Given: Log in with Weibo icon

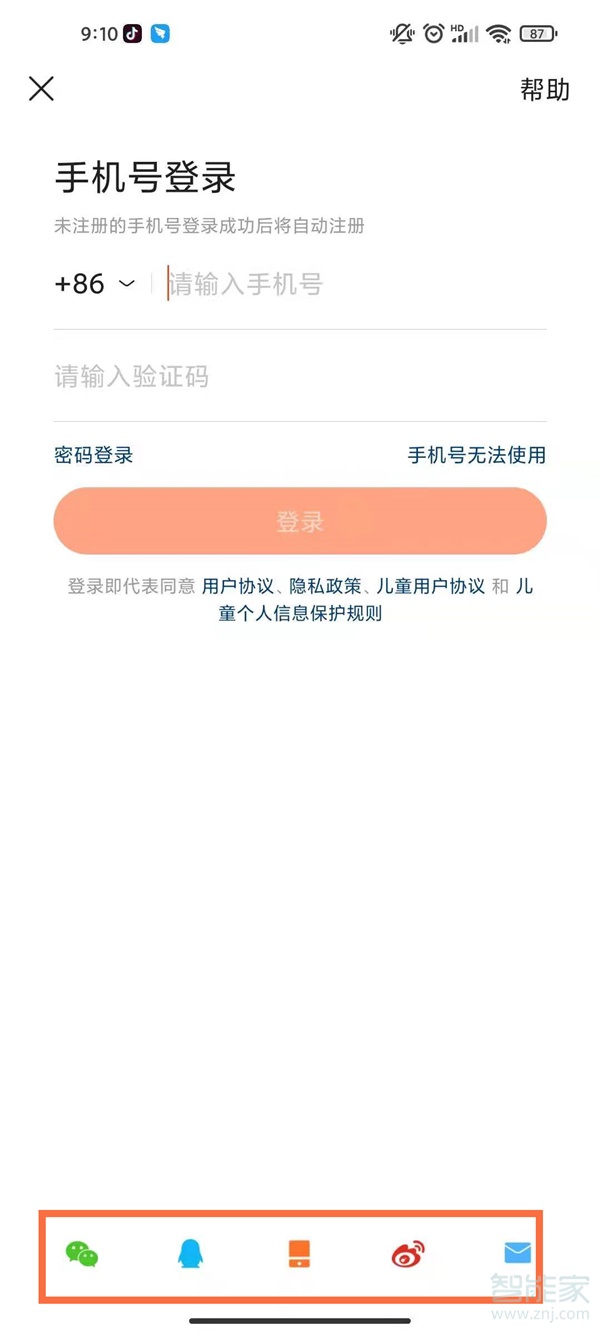Looking at the screenshot, I should point(408,1253).
